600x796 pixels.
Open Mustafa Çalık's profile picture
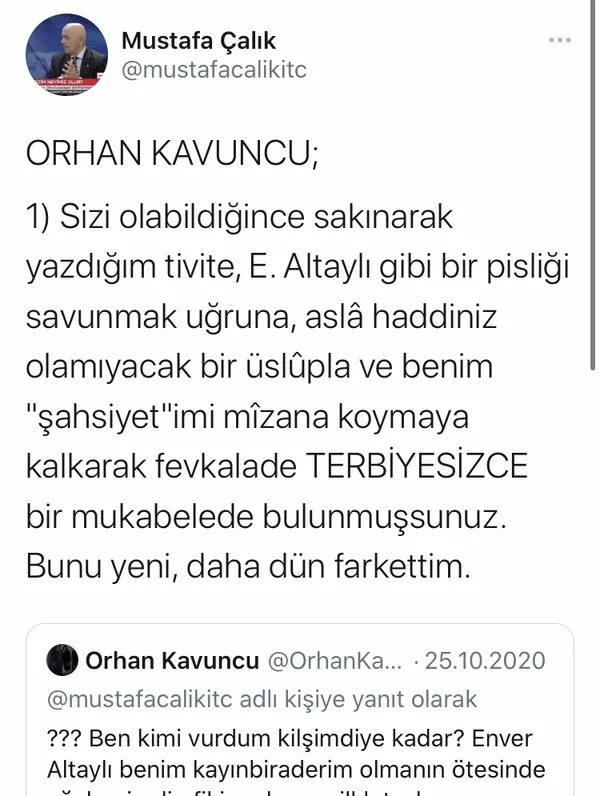67,55
